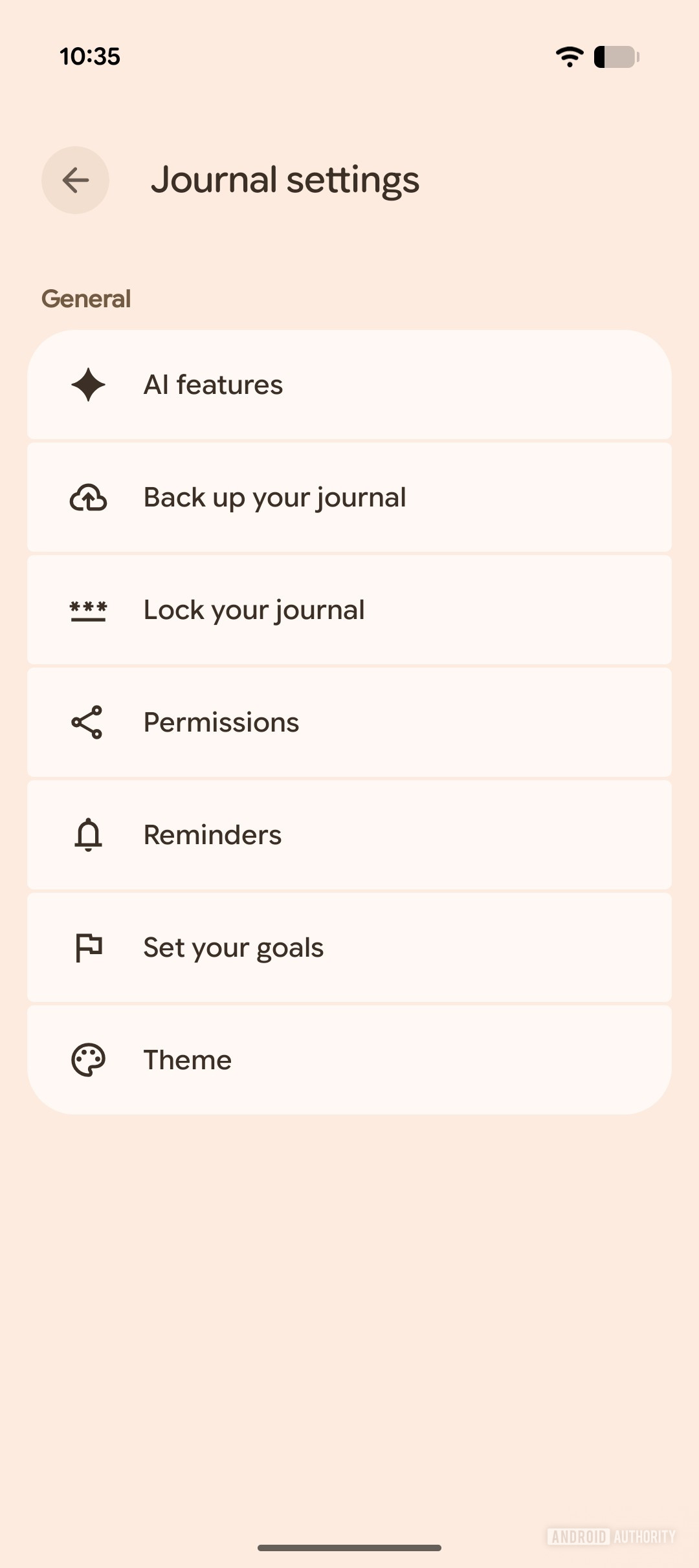
Task: Click the flag icon beside Set your goals
Action: point(87,947)
